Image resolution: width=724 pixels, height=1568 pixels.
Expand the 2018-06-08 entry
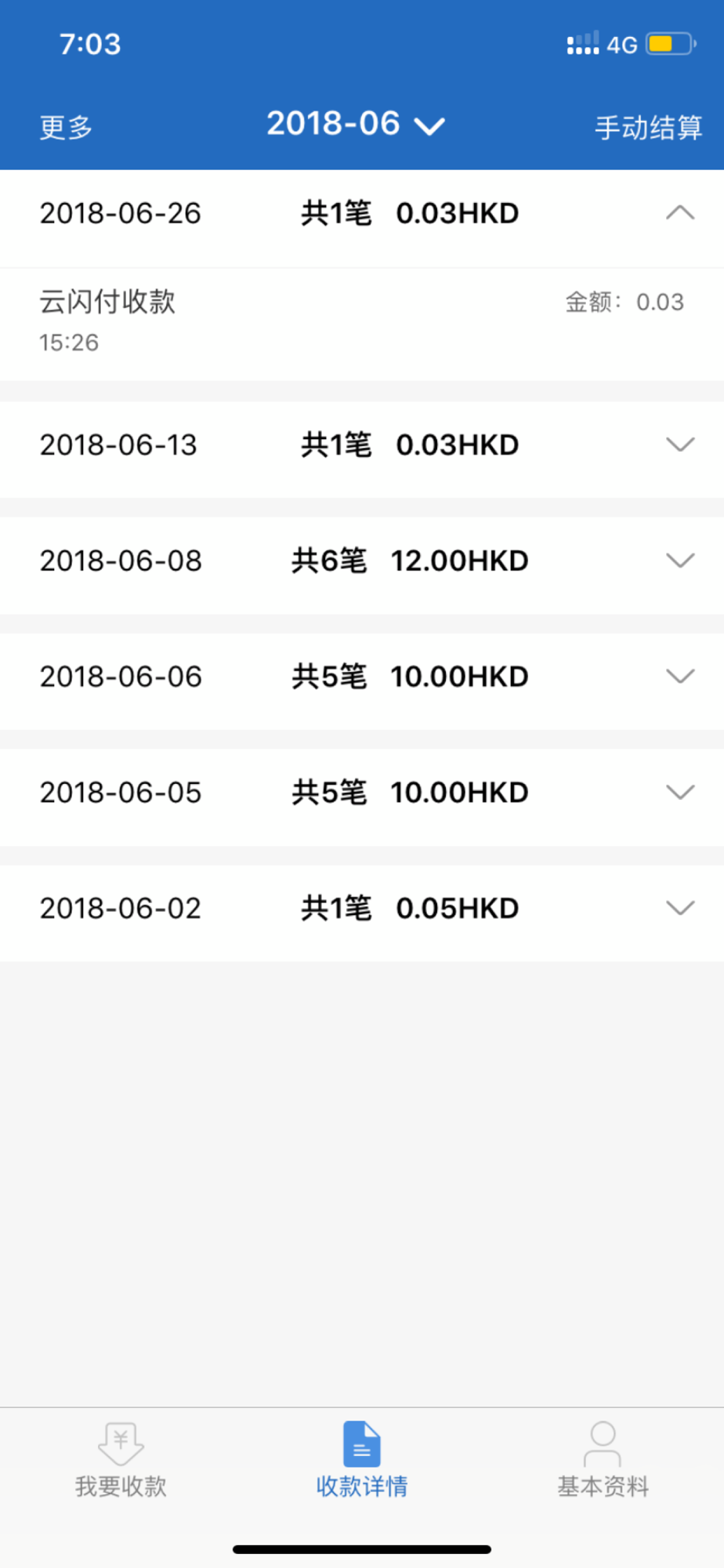(362, 561)
